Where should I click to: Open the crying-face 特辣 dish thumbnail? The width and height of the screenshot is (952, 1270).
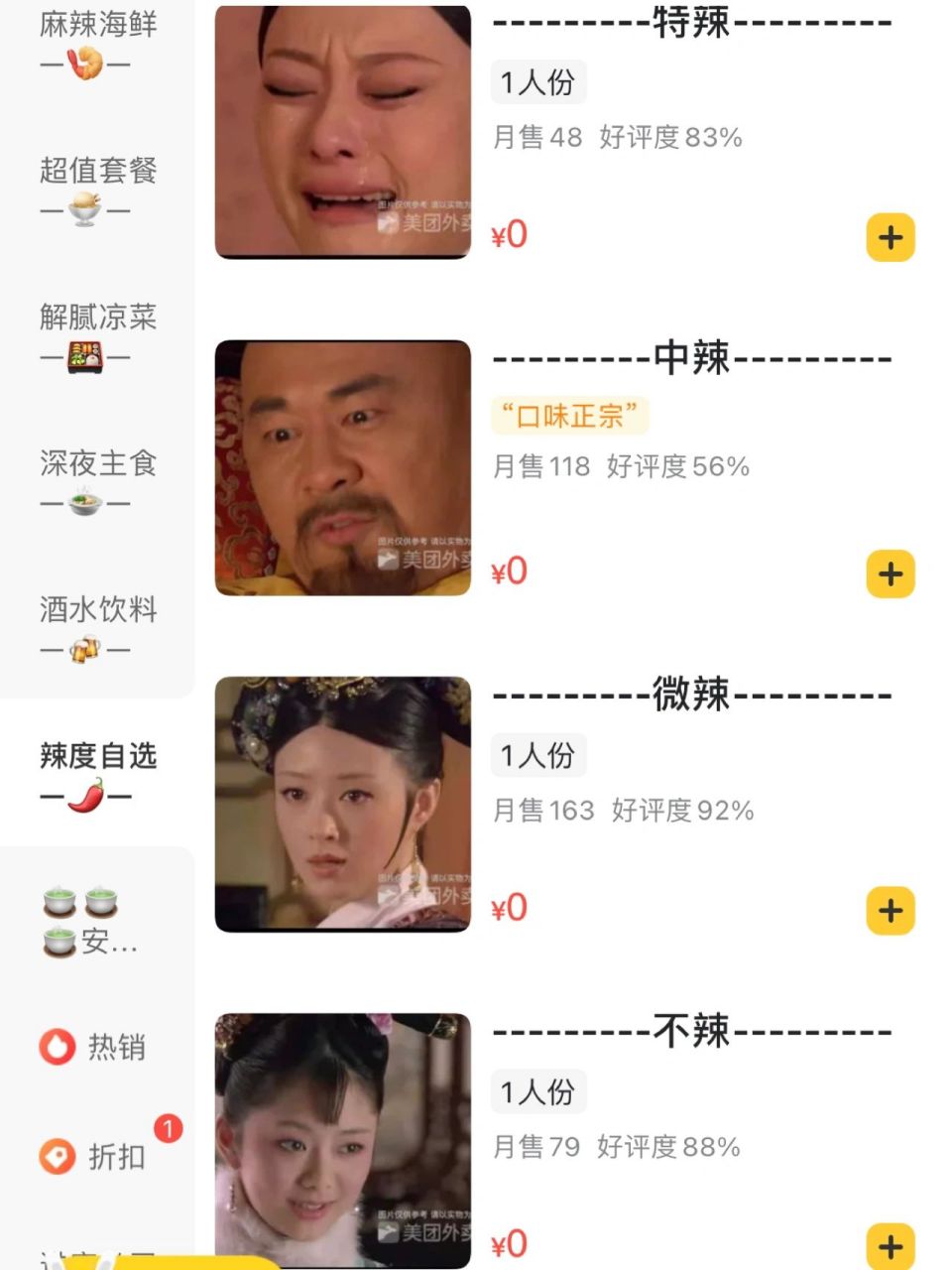tap(344, 130)
